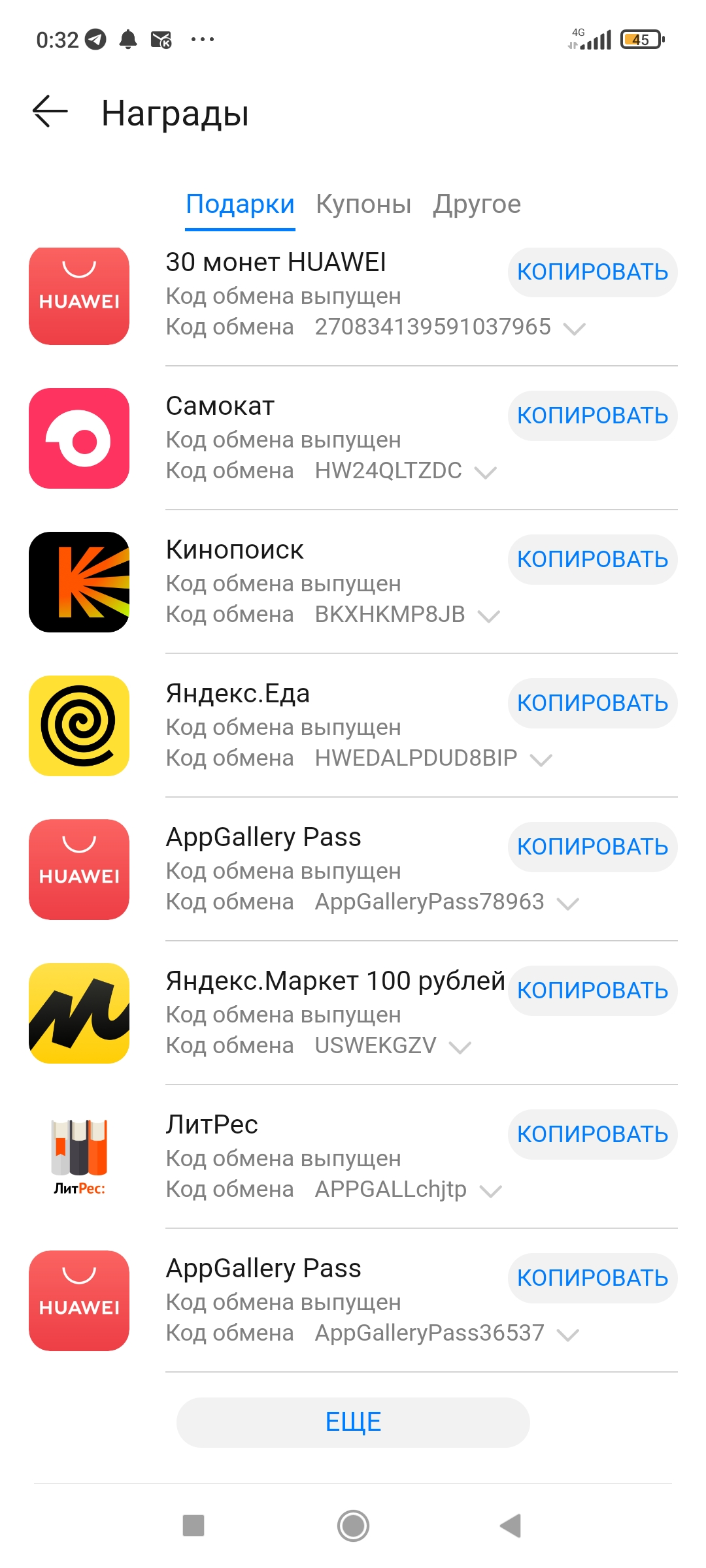Copy the ЛитРес exchange code
The width and height of the screenshot is (706, 1568).
[592, 1134]
